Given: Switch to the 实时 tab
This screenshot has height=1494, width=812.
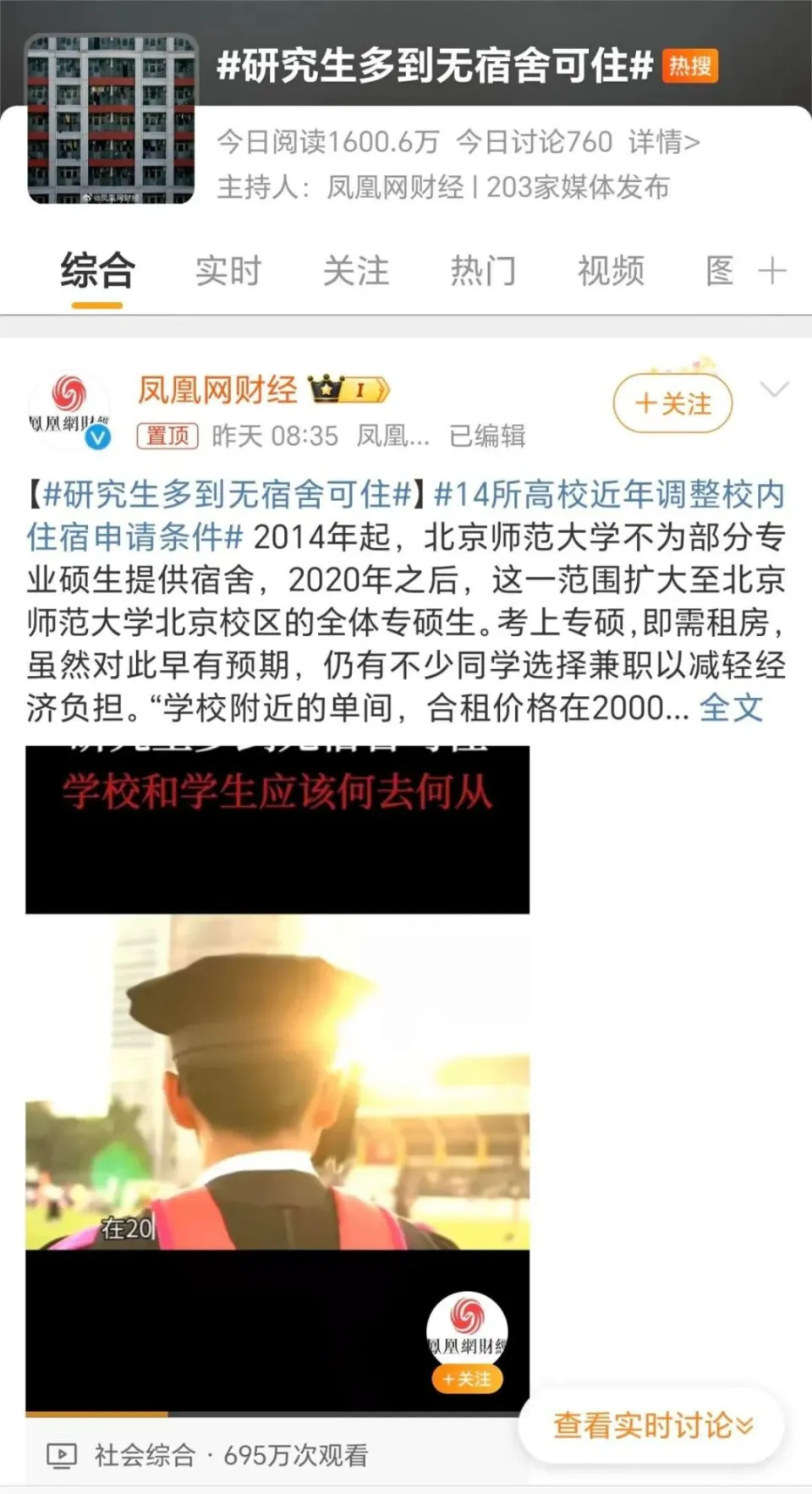Looking at the screenshot, I should (228, 272).
